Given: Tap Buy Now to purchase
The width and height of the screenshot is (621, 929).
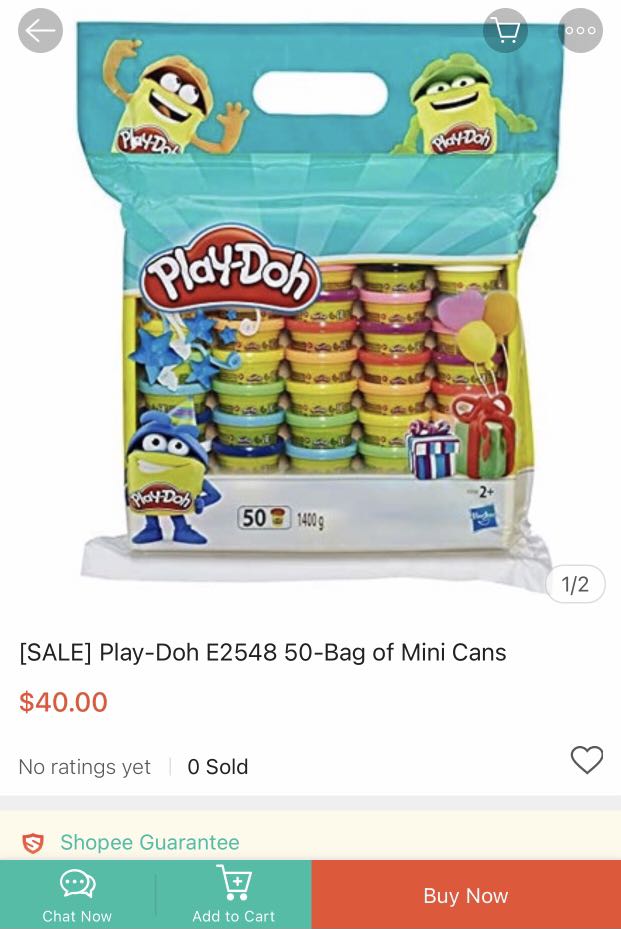Looking at the screenshot, I should point(465,895).
